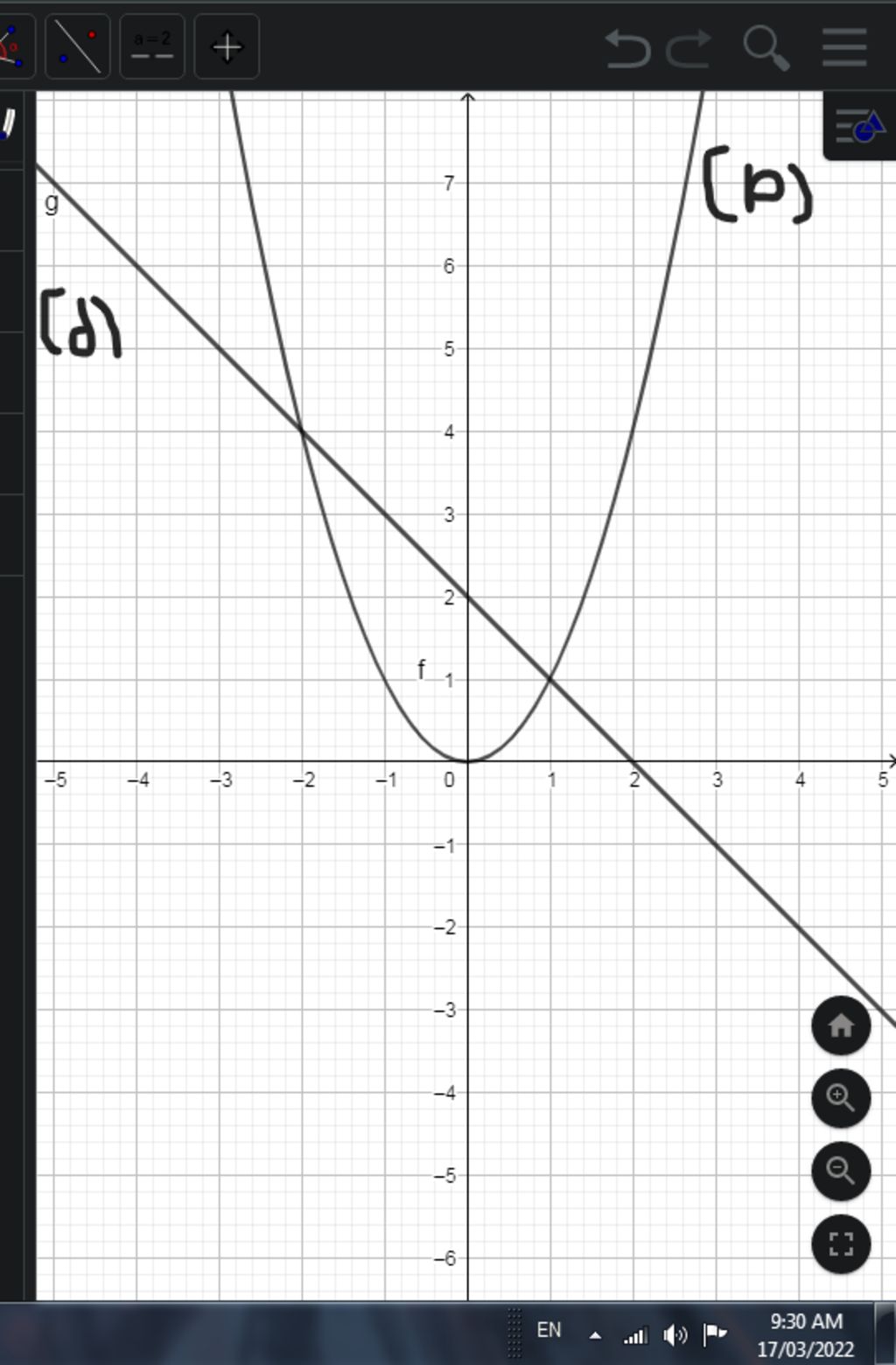Open the style bar toggle

(x=860, y=127)
